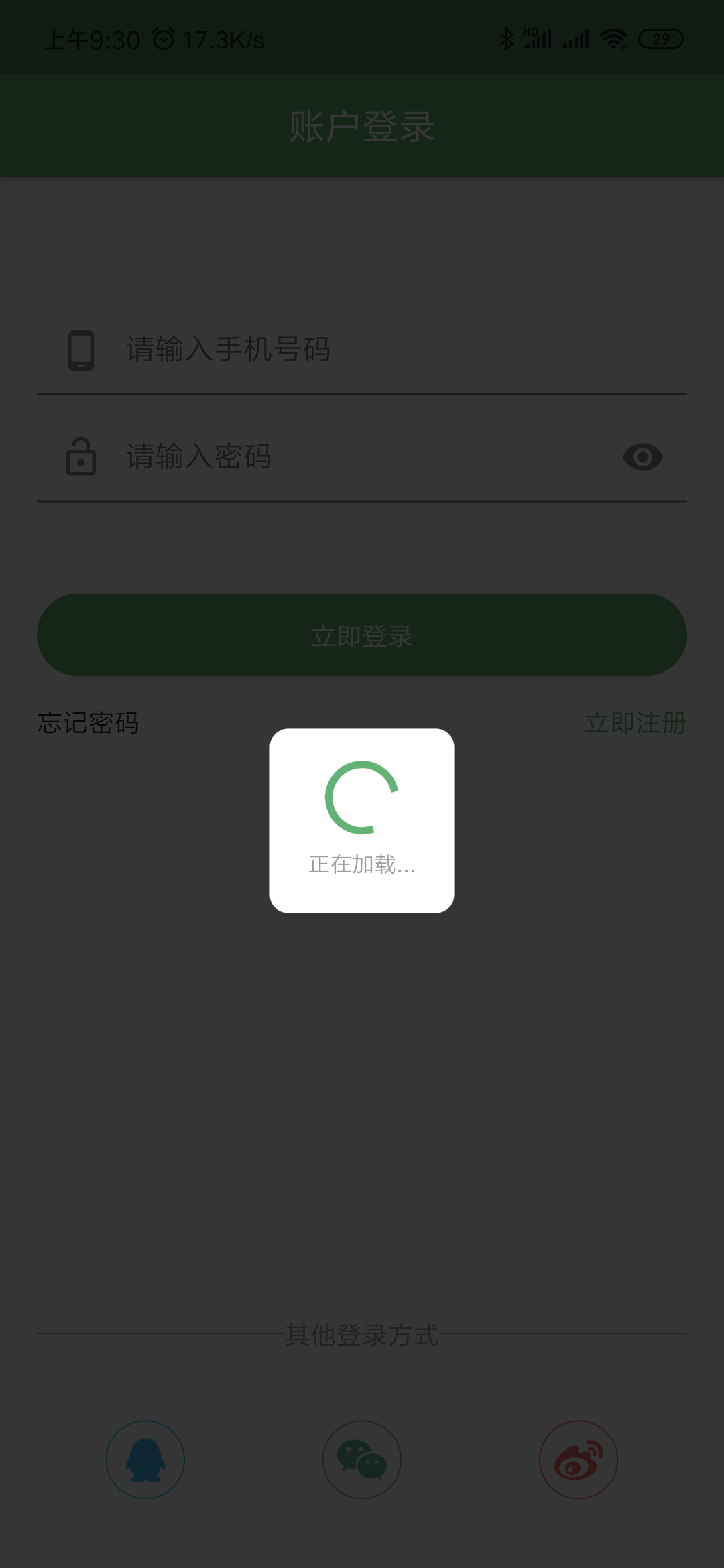Click the HD indicator above the signal bars
The width and height of the screenshot is (724, 1568).
point(530,29)
